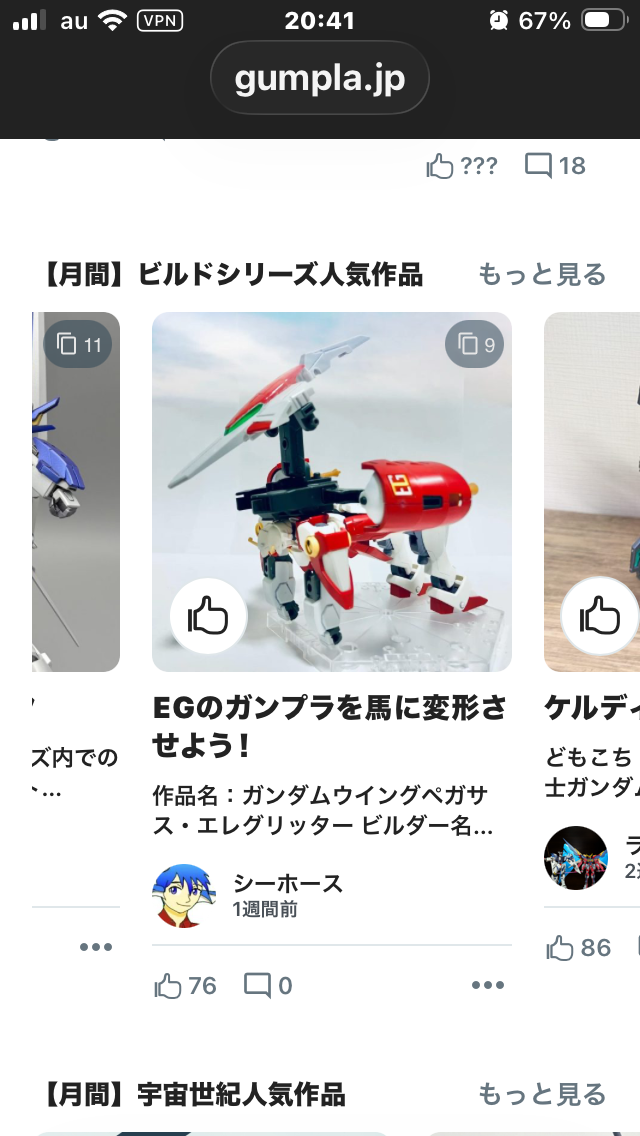This screenshot has height=1136, width=640.
Task: Tap the 76 likes thumbs-up under シーホース's post
Action: (x=169, y=986)
